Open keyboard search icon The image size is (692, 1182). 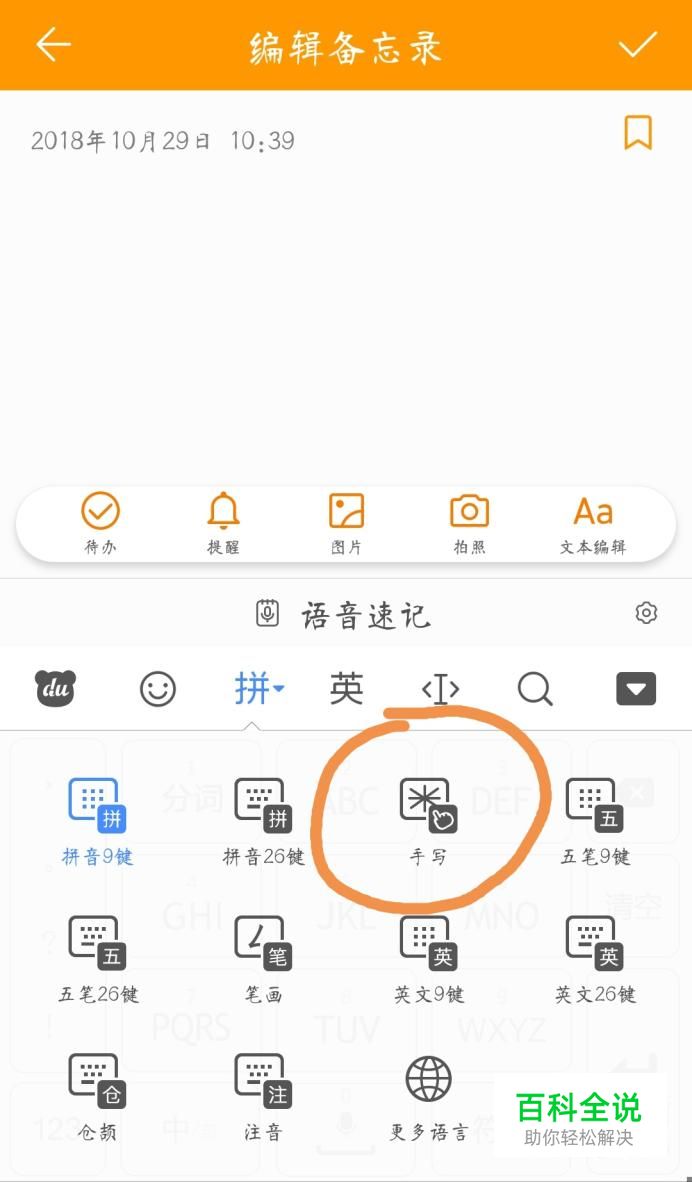tap(535, 689)
